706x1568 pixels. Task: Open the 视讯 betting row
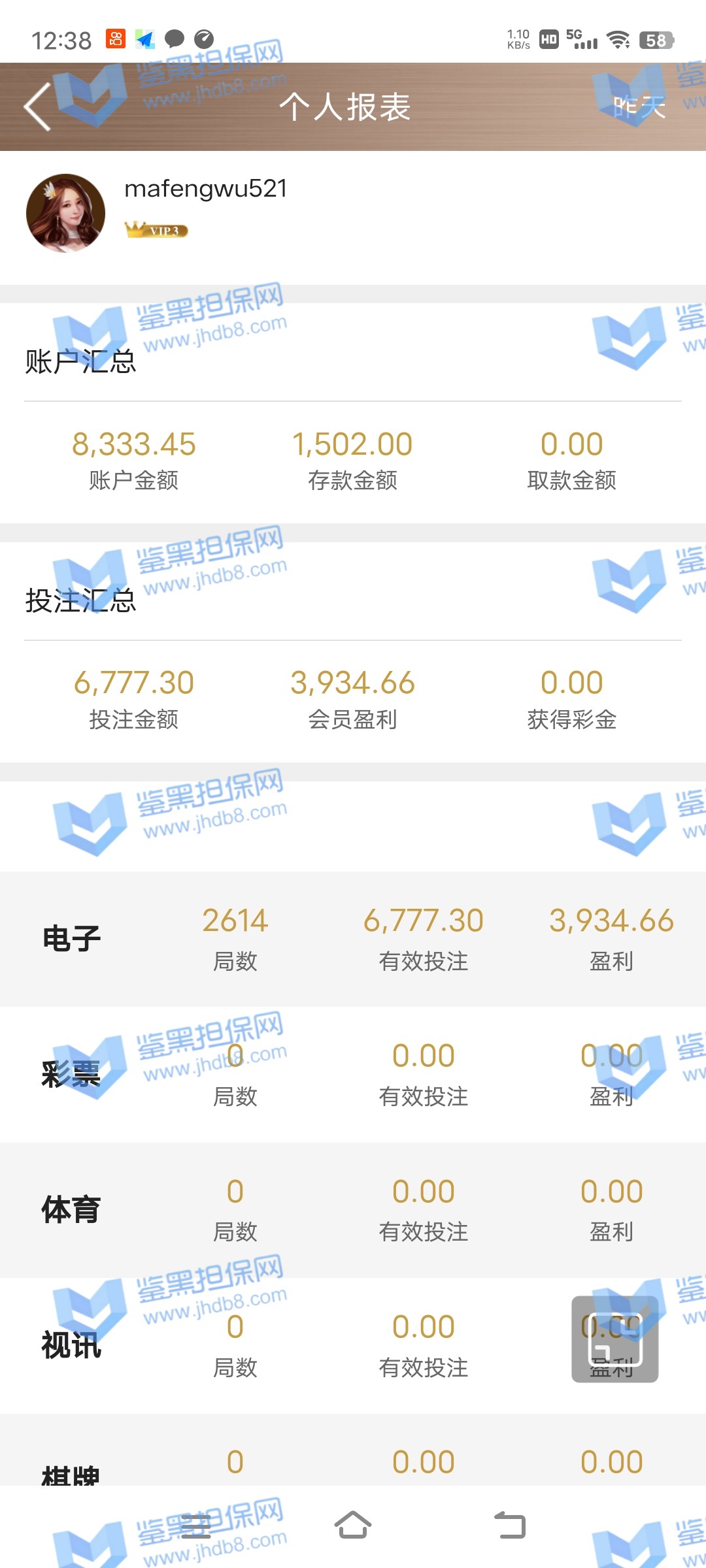pyautogui.click(x=353, y=1345)
